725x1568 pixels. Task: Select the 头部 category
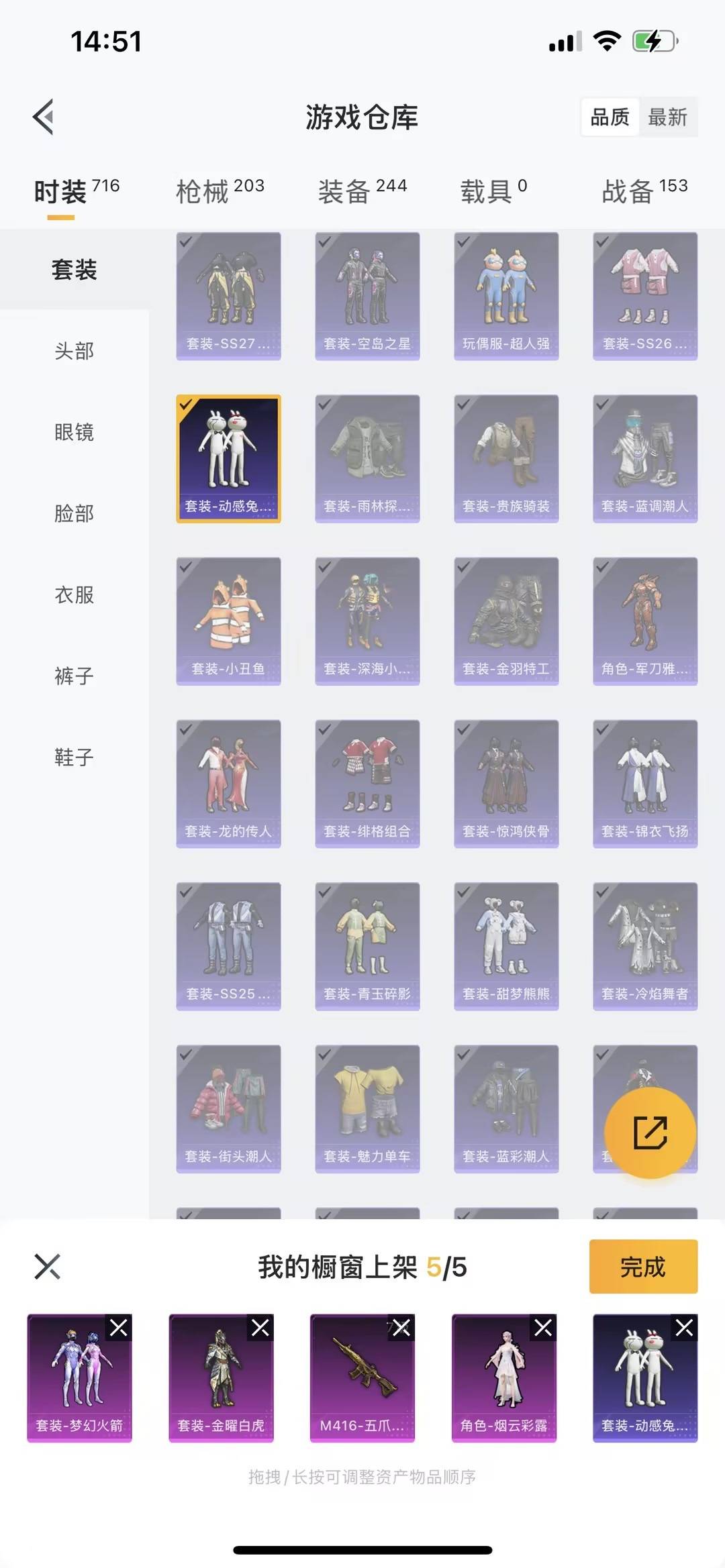click(x=74, y=351)
